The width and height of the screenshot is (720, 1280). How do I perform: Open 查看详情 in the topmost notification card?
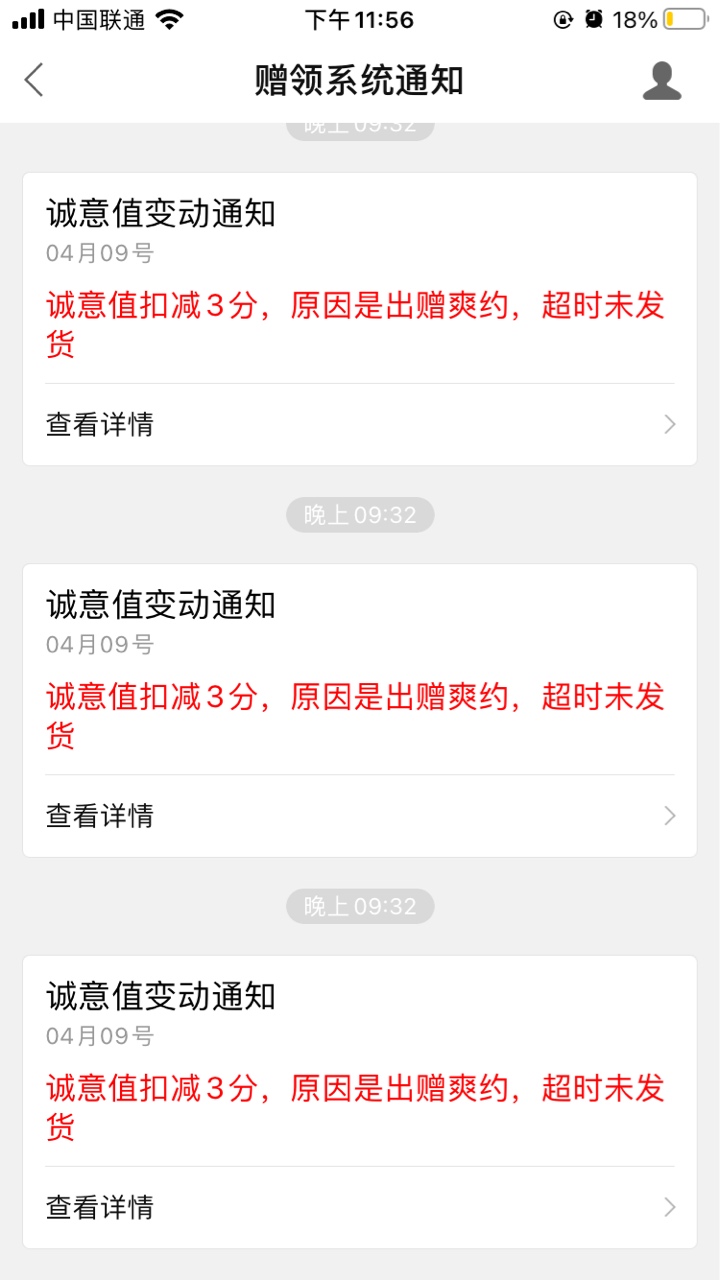(360, 425)
